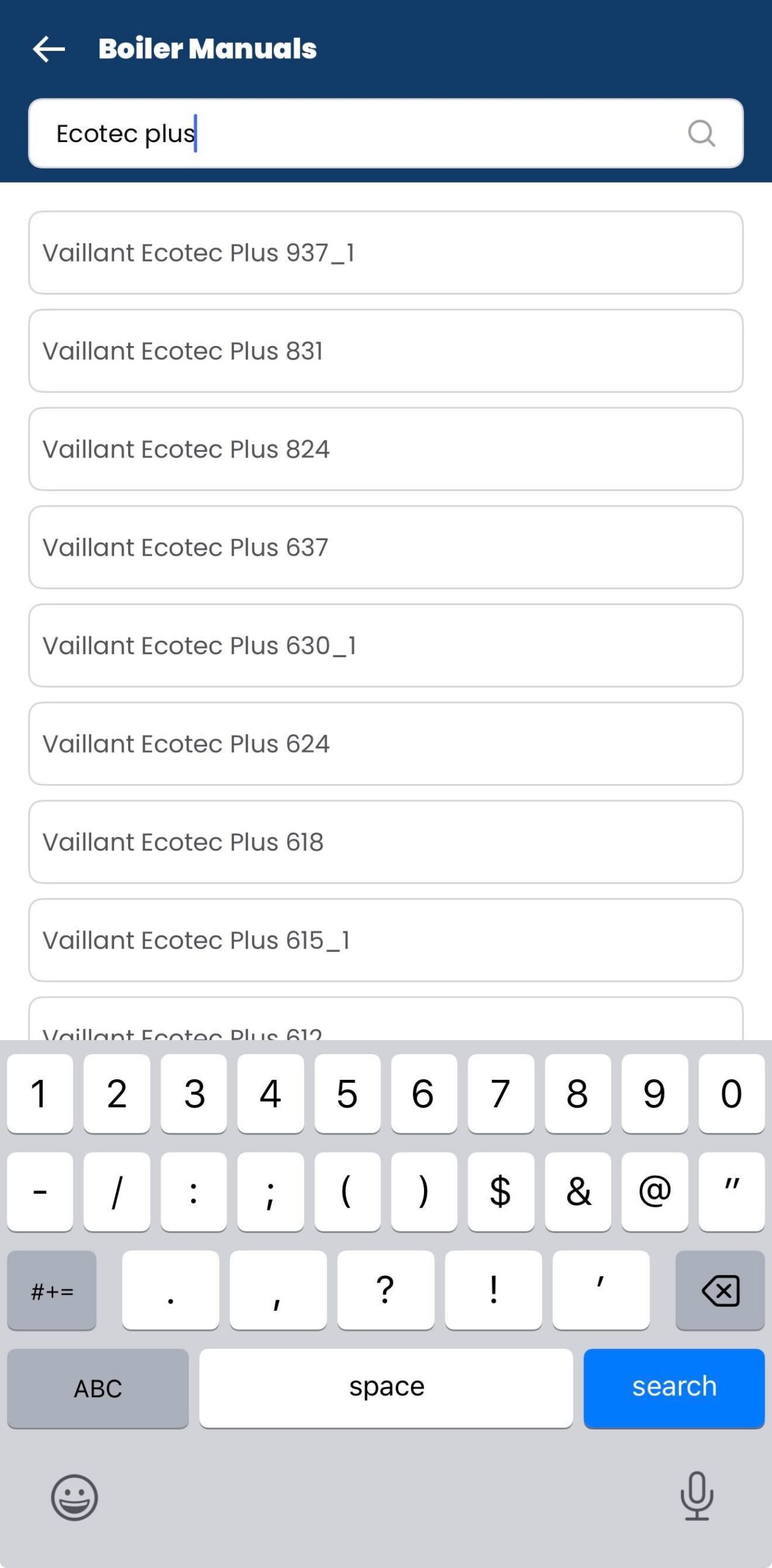This screenshot has height=1568, width=772.
Task: Open Vaillant Ecotec Plus 637 manual
Action: [x=385, y=547]
